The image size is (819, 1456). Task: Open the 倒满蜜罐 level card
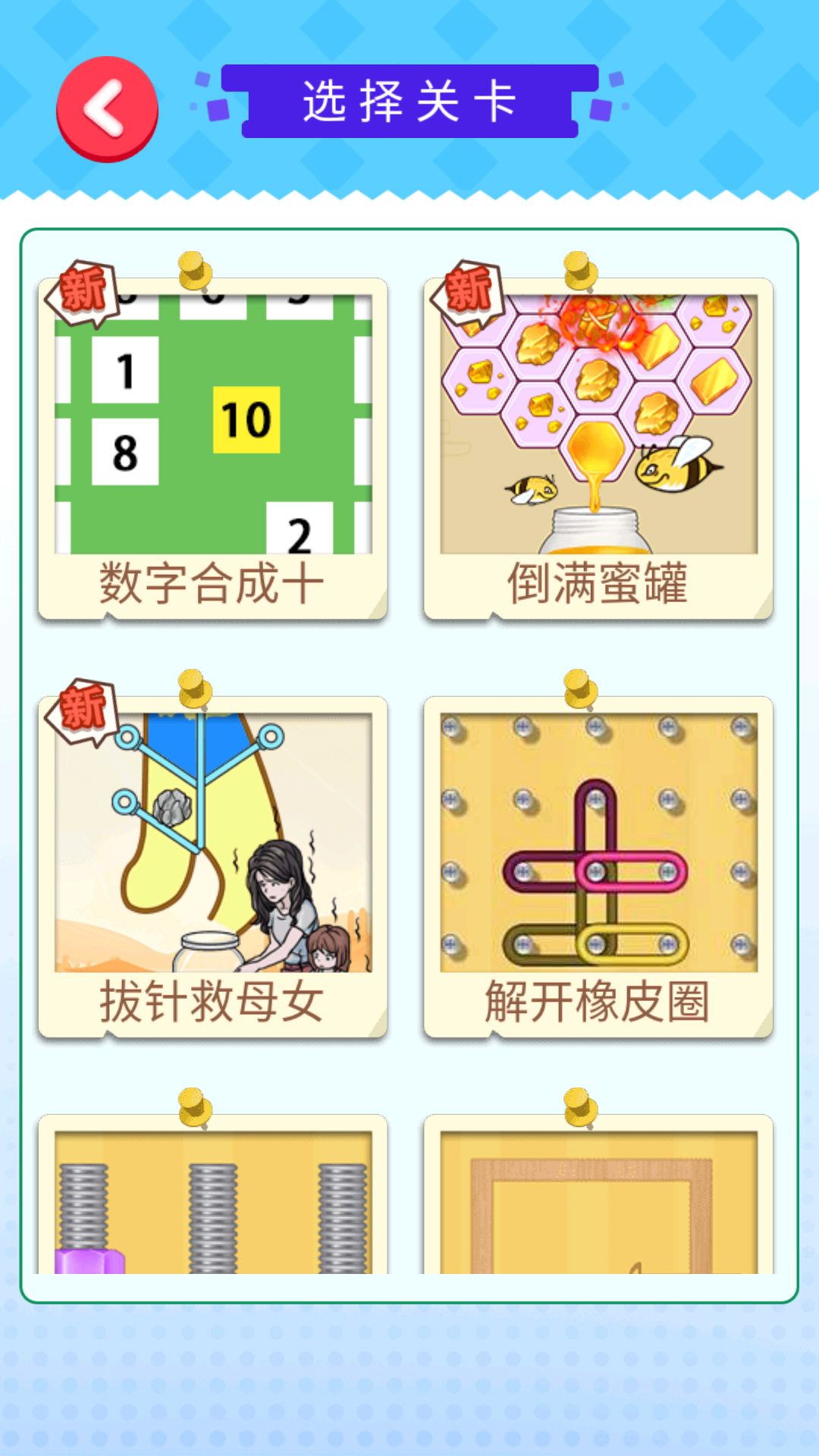click(x=598, y=449)
